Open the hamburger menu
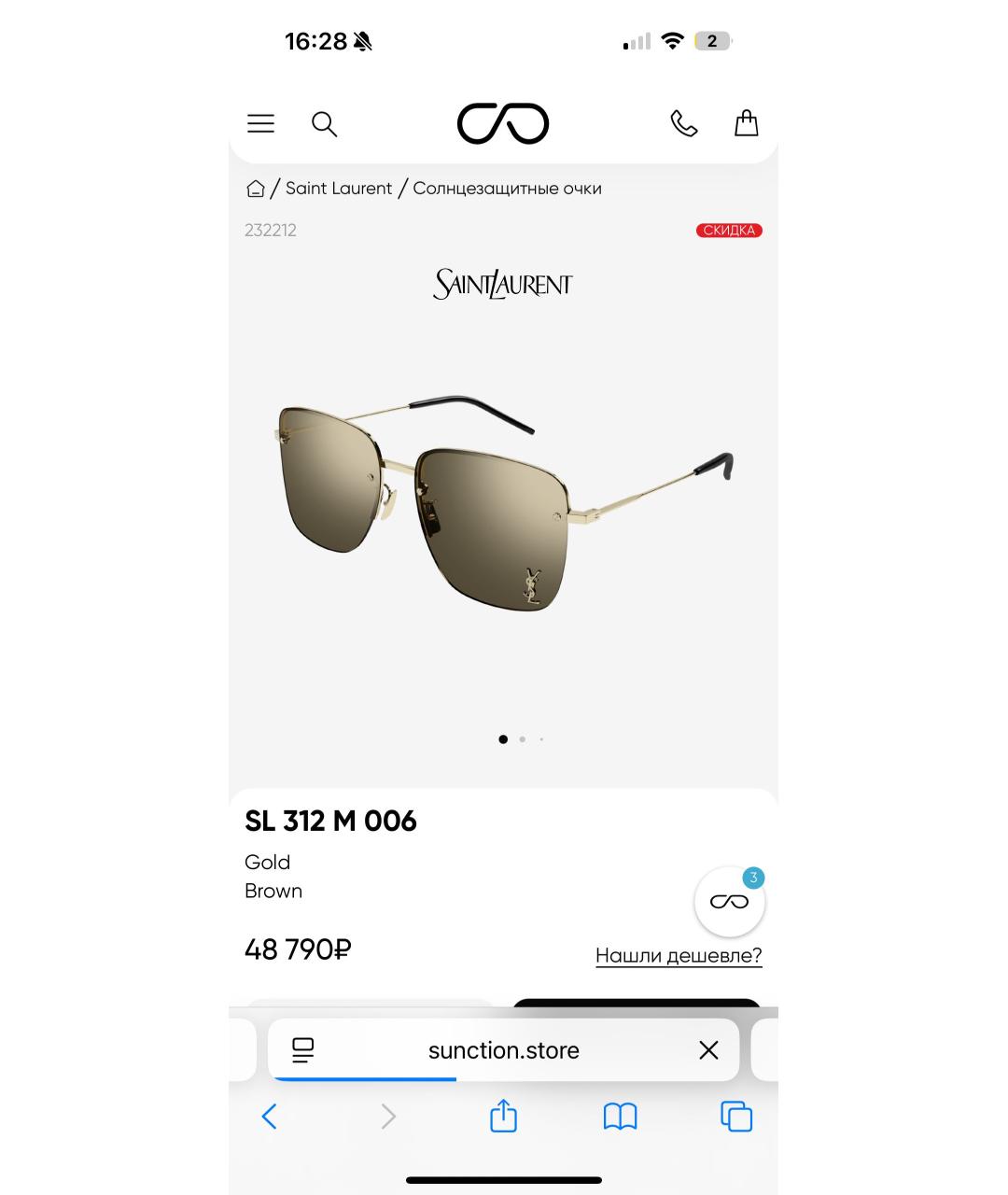Viewport: 1008px width, 1195px height. [260, 123]
